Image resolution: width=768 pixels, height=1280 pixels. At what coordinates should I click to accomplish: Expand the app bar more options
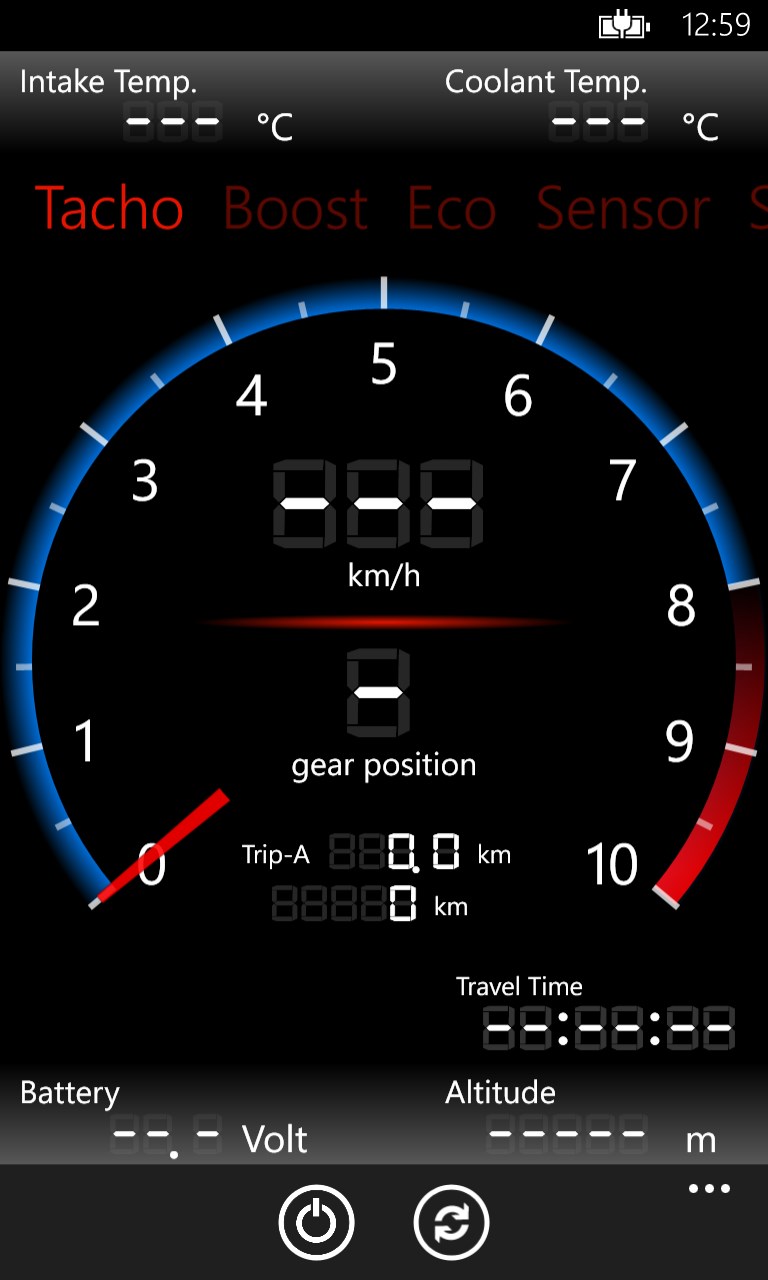point(709,1189)
